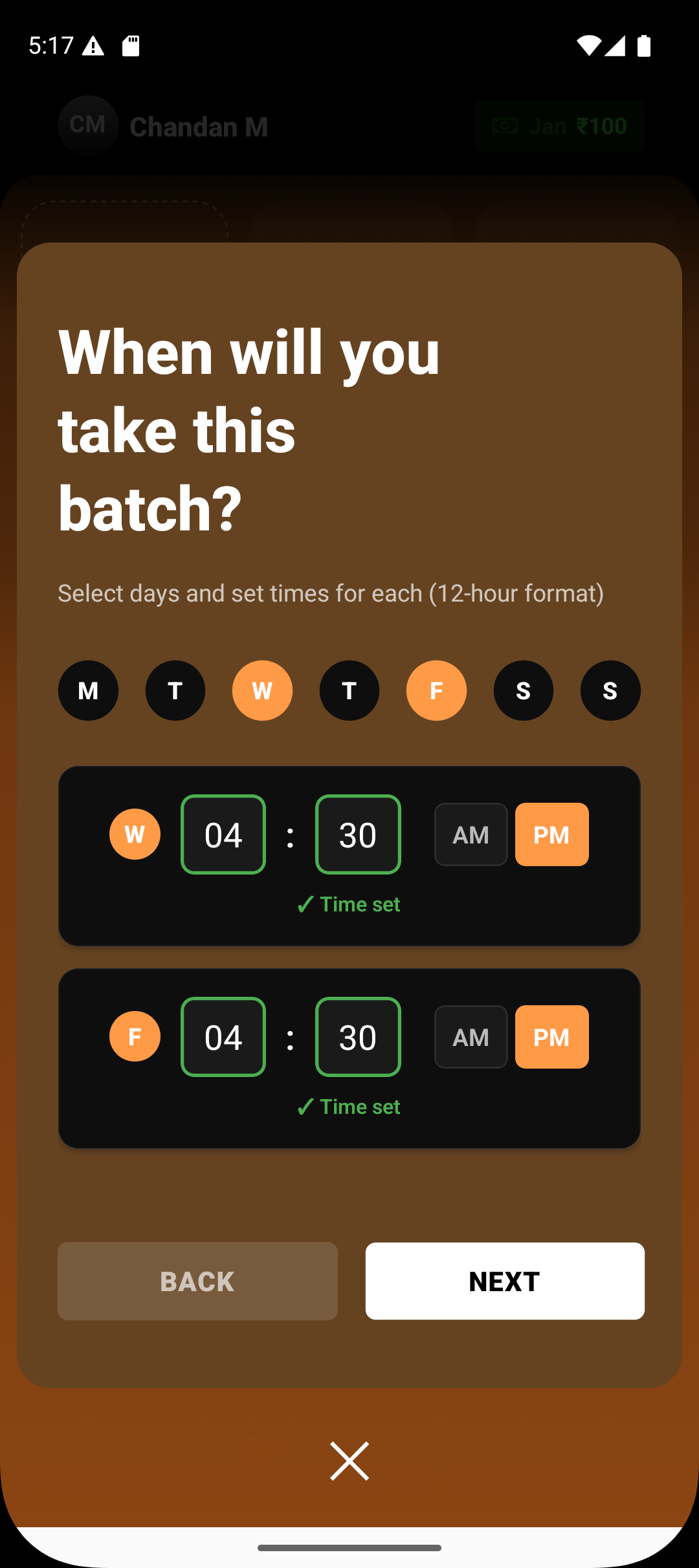Edit the minutes field for Wednesday
The width and height of the screenshot is (699, 1568).
[x=358, y=834]
